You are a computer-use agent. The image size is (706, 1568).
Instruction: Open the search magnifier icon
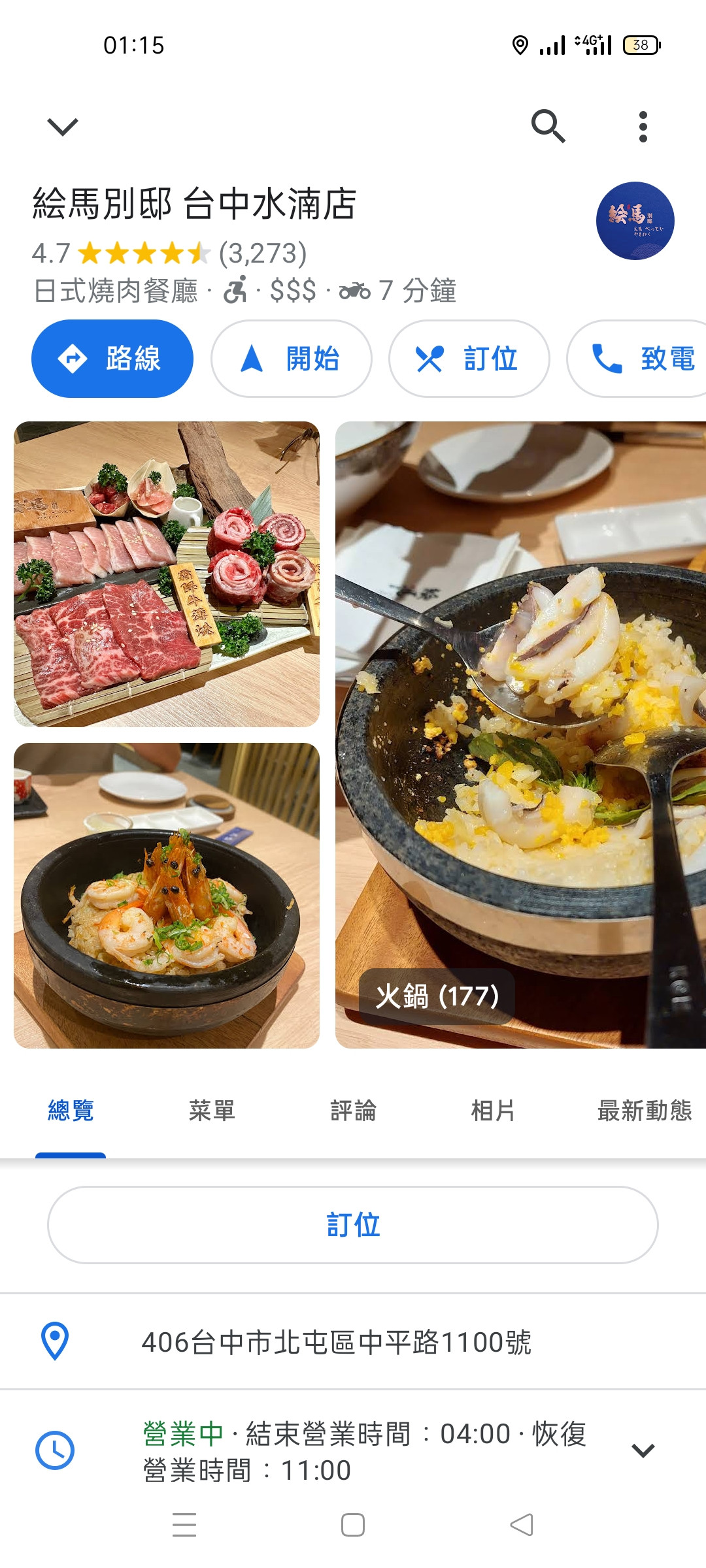pyautogui.click(x=548, y=126)
